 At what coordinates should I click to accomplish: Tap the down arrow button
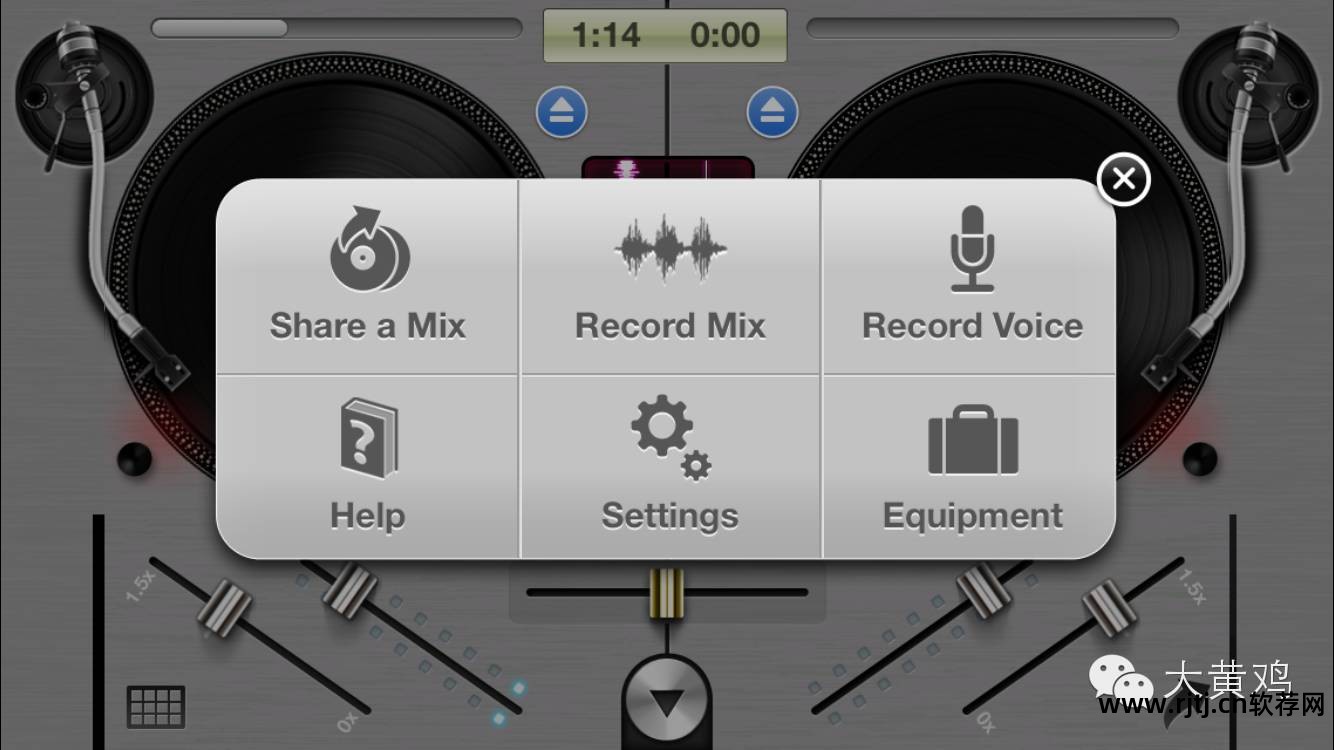coord(667,702)
